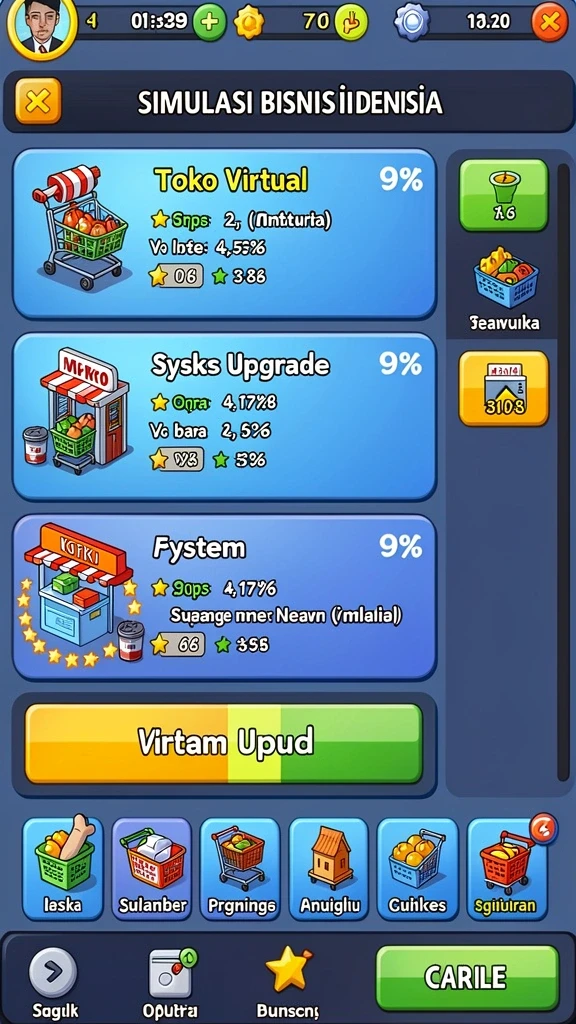
Task: Tap the green cup button in sidebar
Action: (504, 195)
